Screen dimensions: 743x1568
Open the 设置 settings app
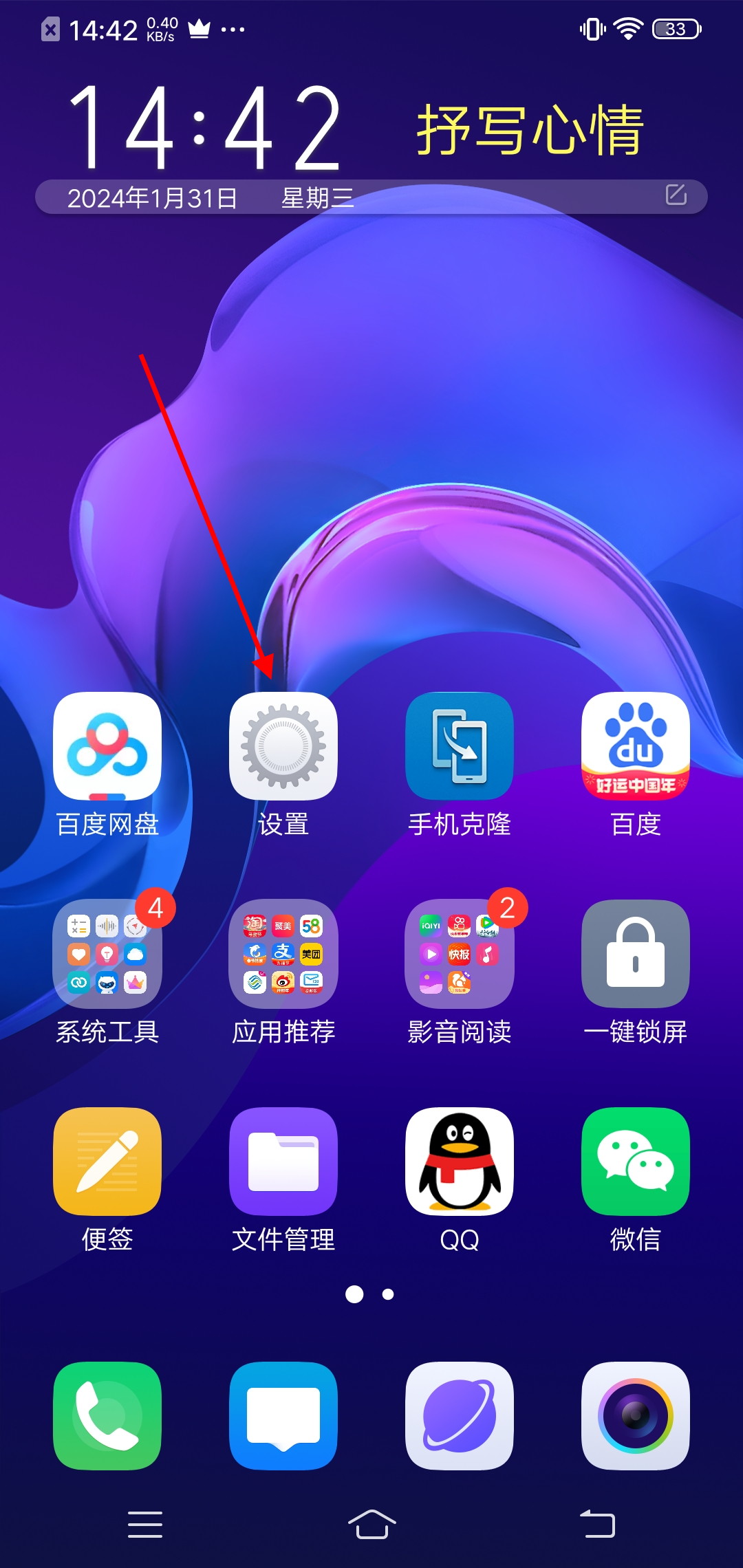283,746
